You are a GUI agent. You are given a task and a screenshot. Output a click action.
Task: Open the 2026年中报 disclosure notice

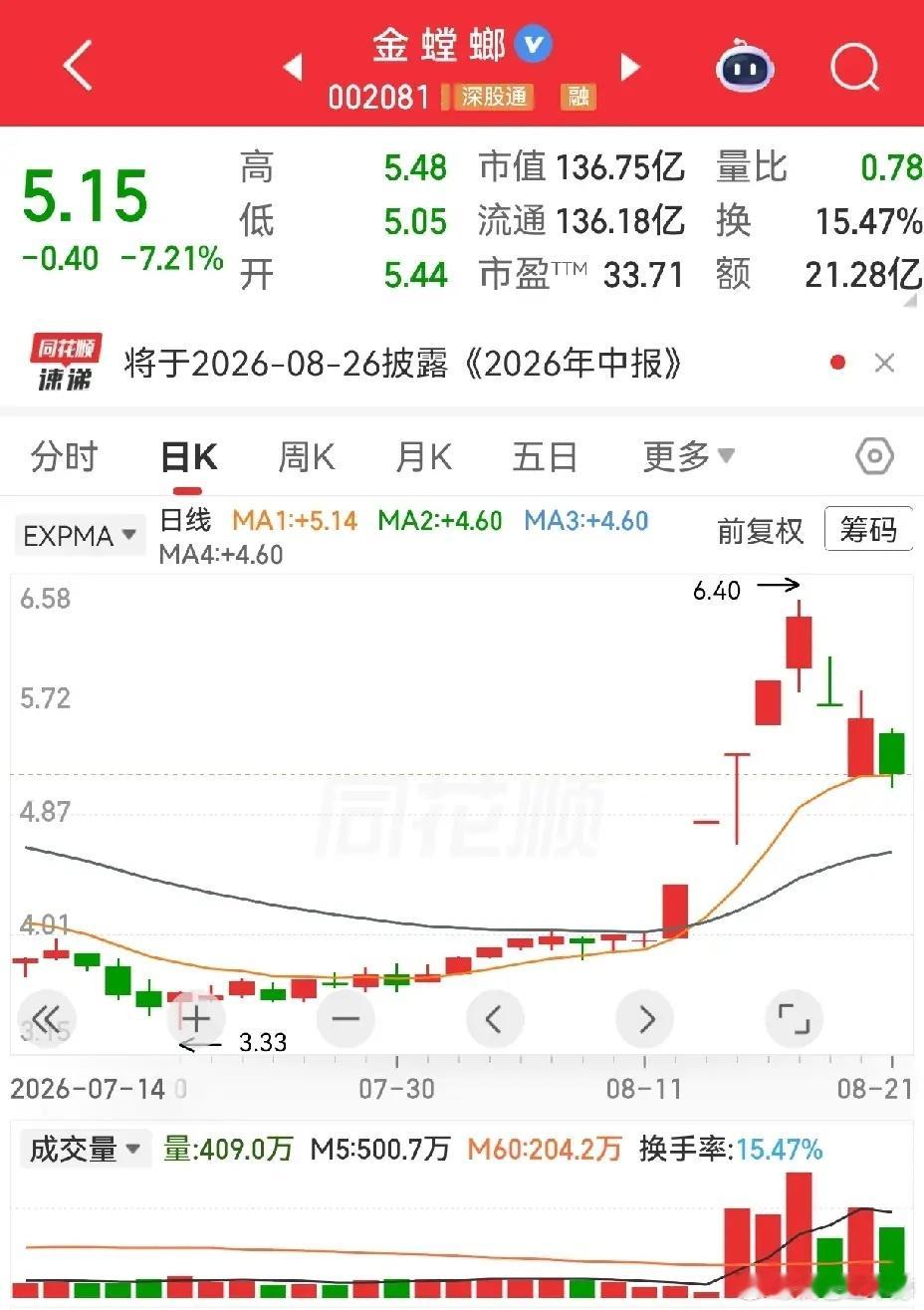click(402, 365)
